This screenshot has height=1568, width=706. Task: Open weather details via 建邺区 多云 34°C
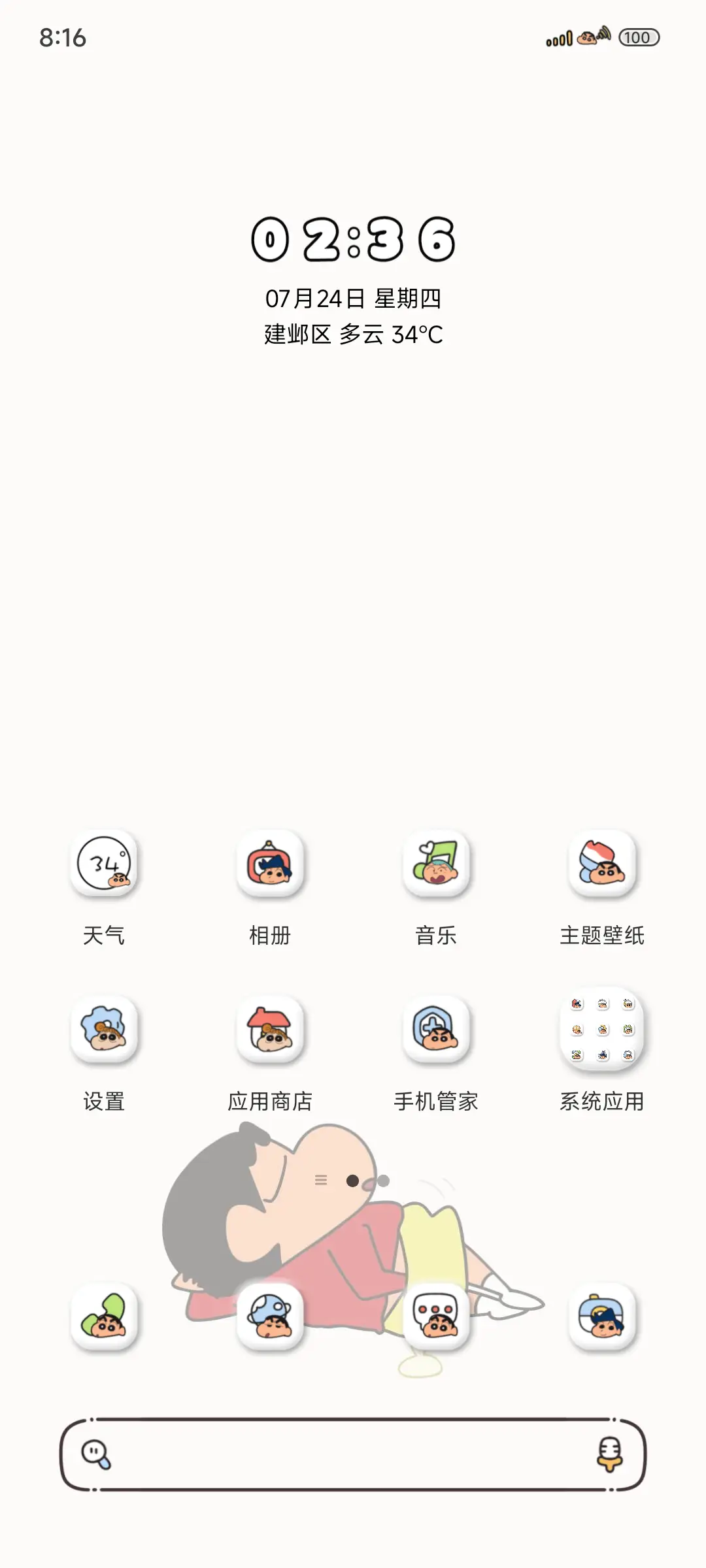point(353,335)
